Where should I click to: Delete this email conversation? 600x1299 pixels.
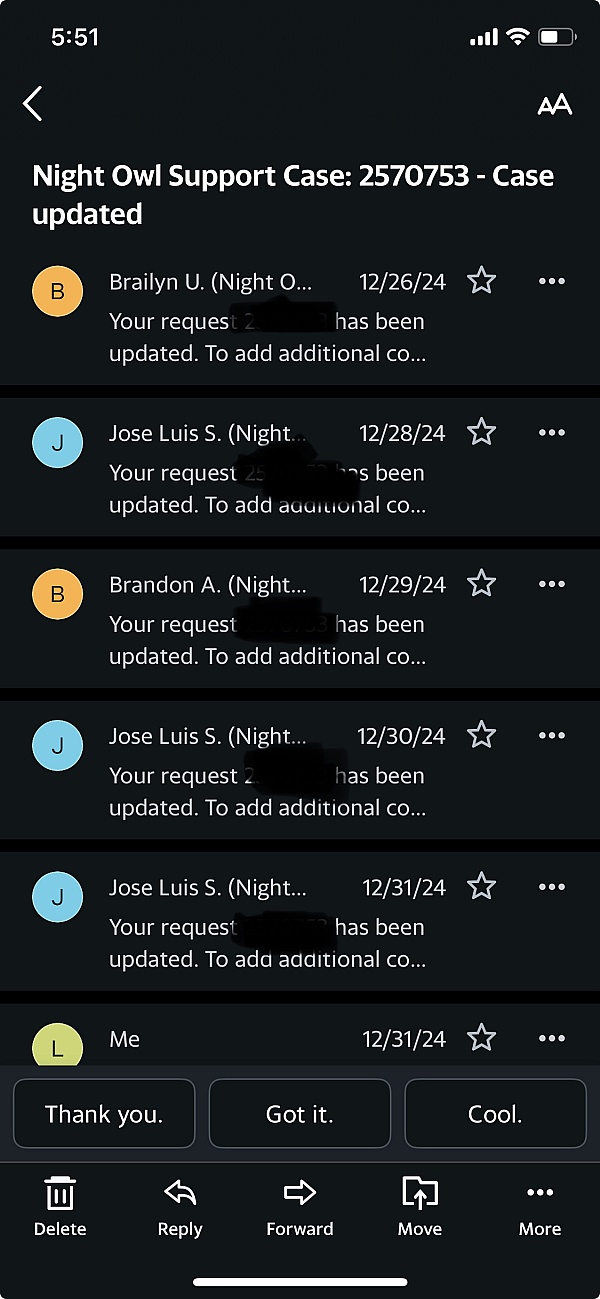[60, 1207]
